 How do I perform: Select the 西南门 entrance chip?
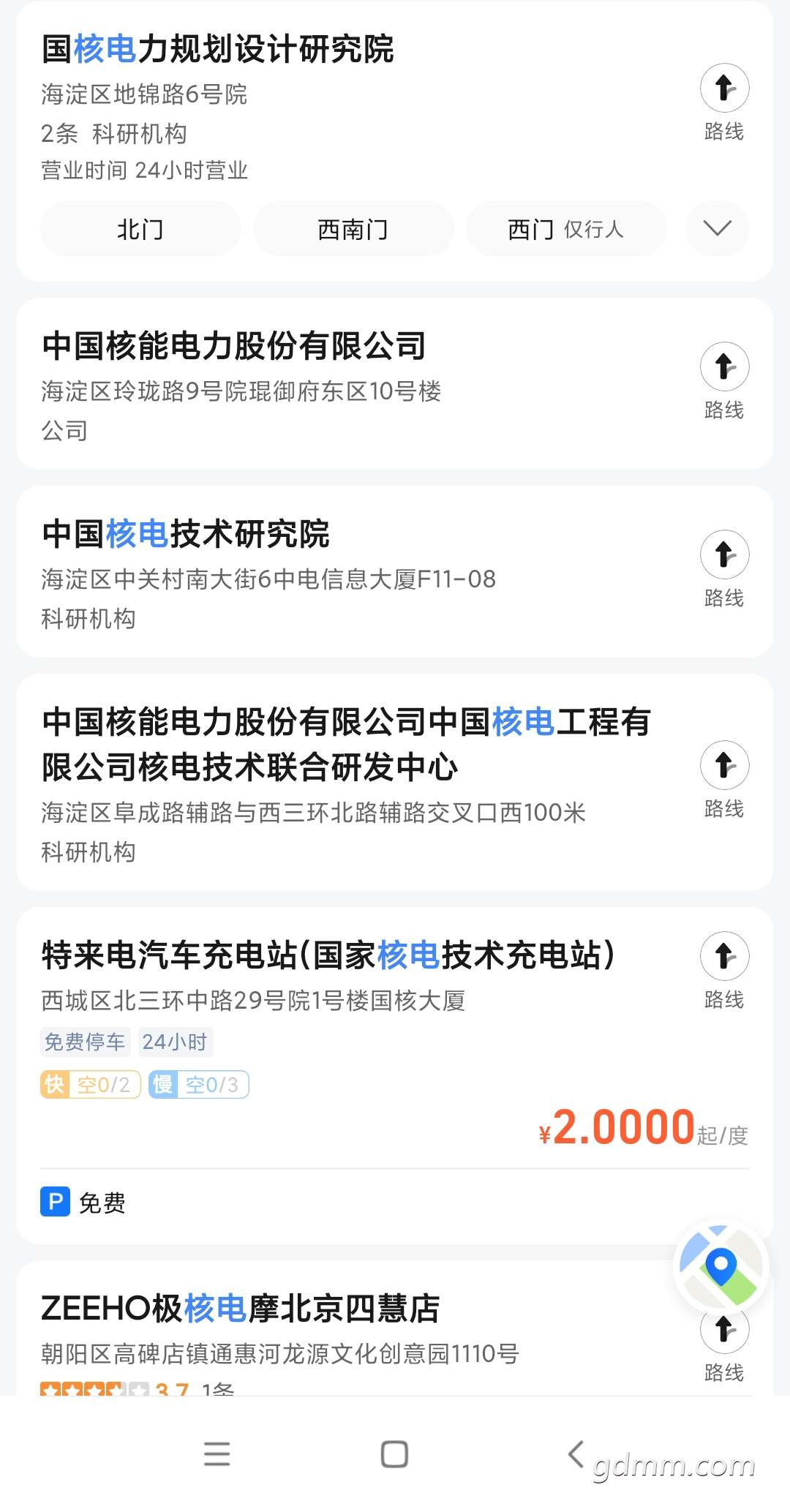[353, 230]
